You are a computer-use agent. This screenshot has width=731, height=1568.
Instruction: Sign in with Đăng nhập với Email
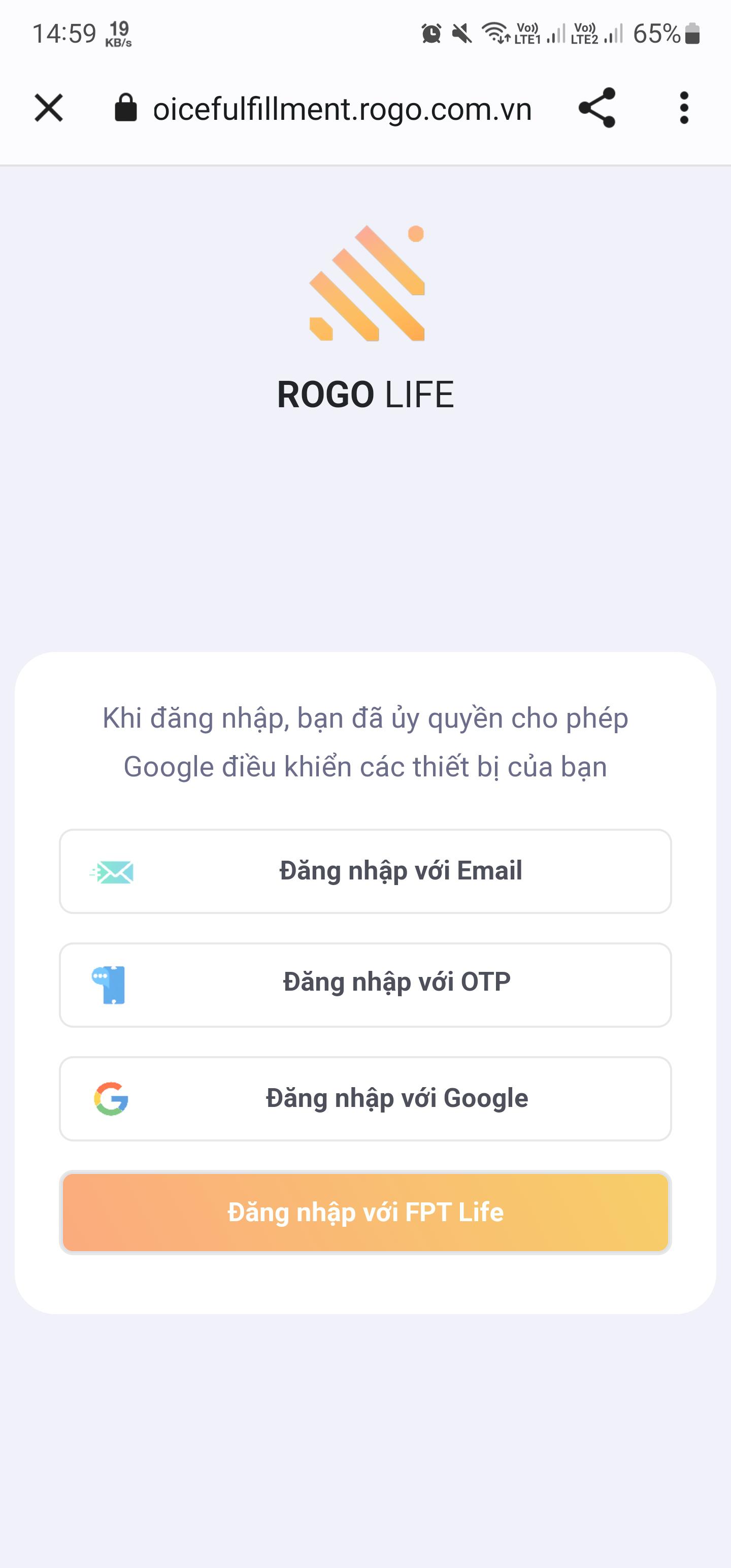(x=365, y=870)
